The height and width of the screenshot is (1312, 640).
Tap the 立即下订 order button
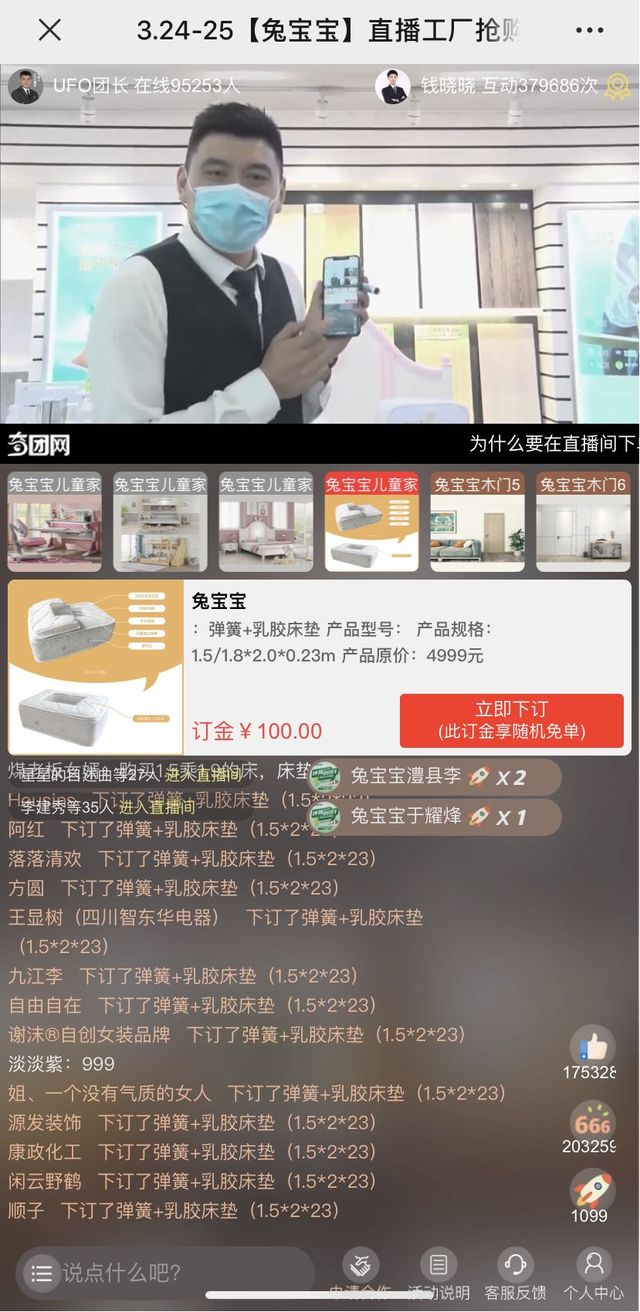point(511,720)
